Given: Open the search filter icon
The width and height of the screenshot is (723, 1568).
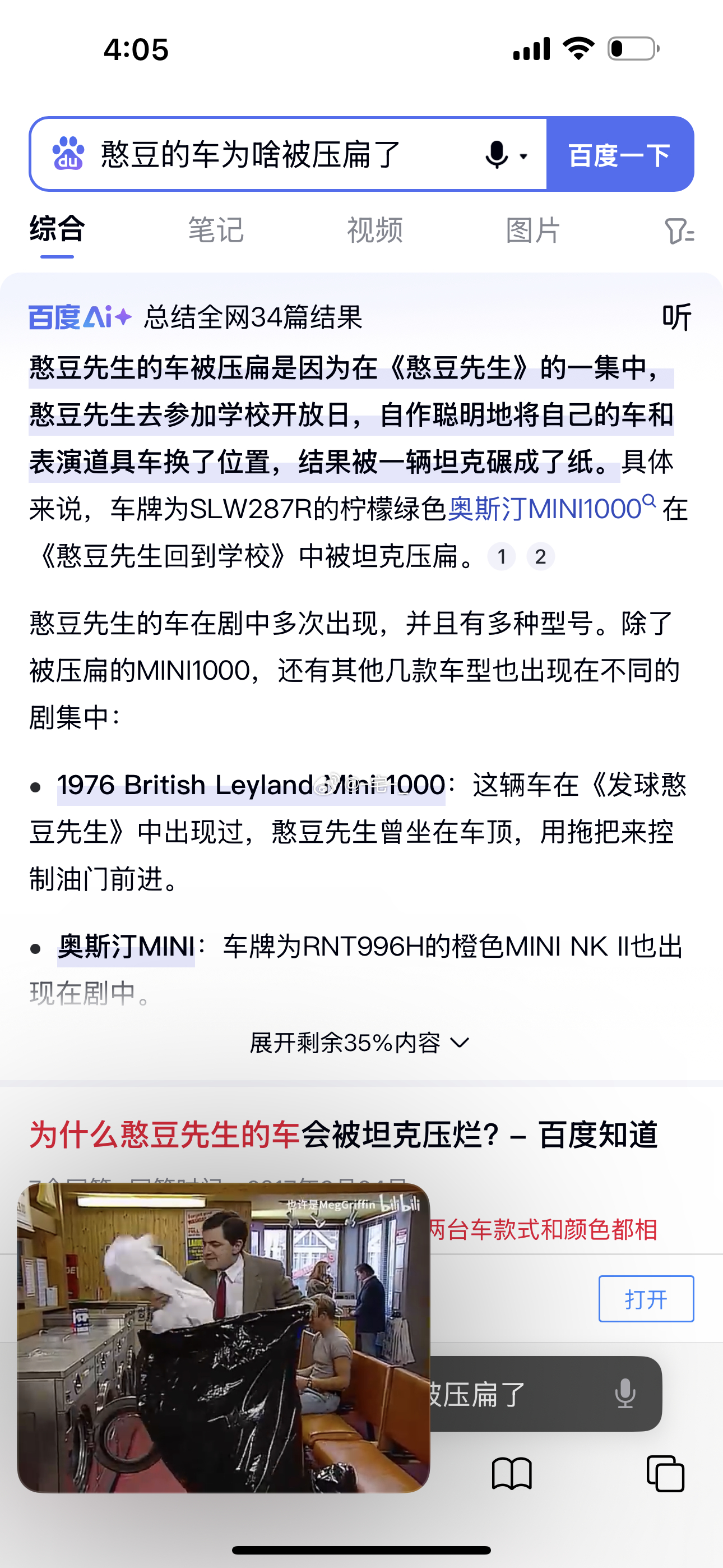Looking at the screenshot, I should 678,231.
